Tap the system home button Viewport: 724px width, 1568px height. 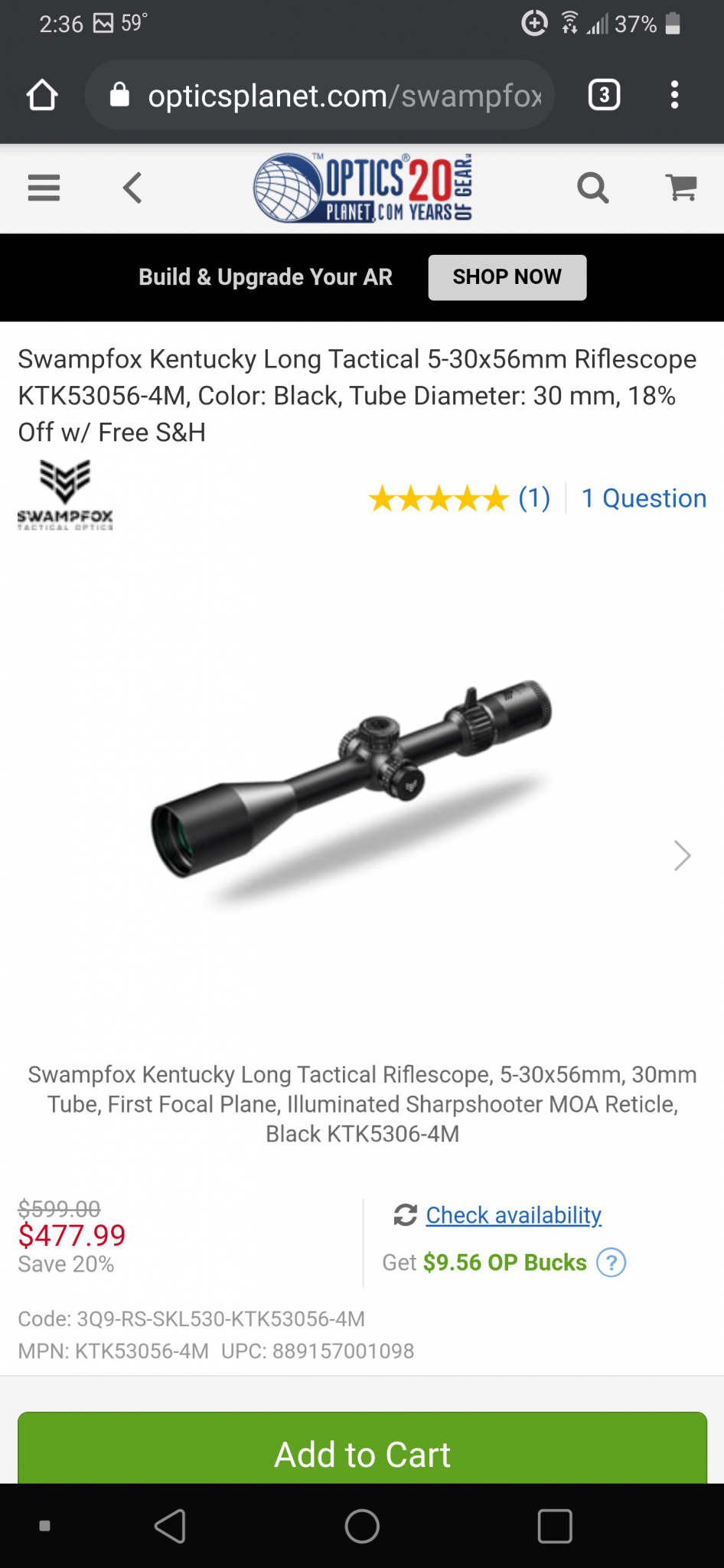(362, 1526)
